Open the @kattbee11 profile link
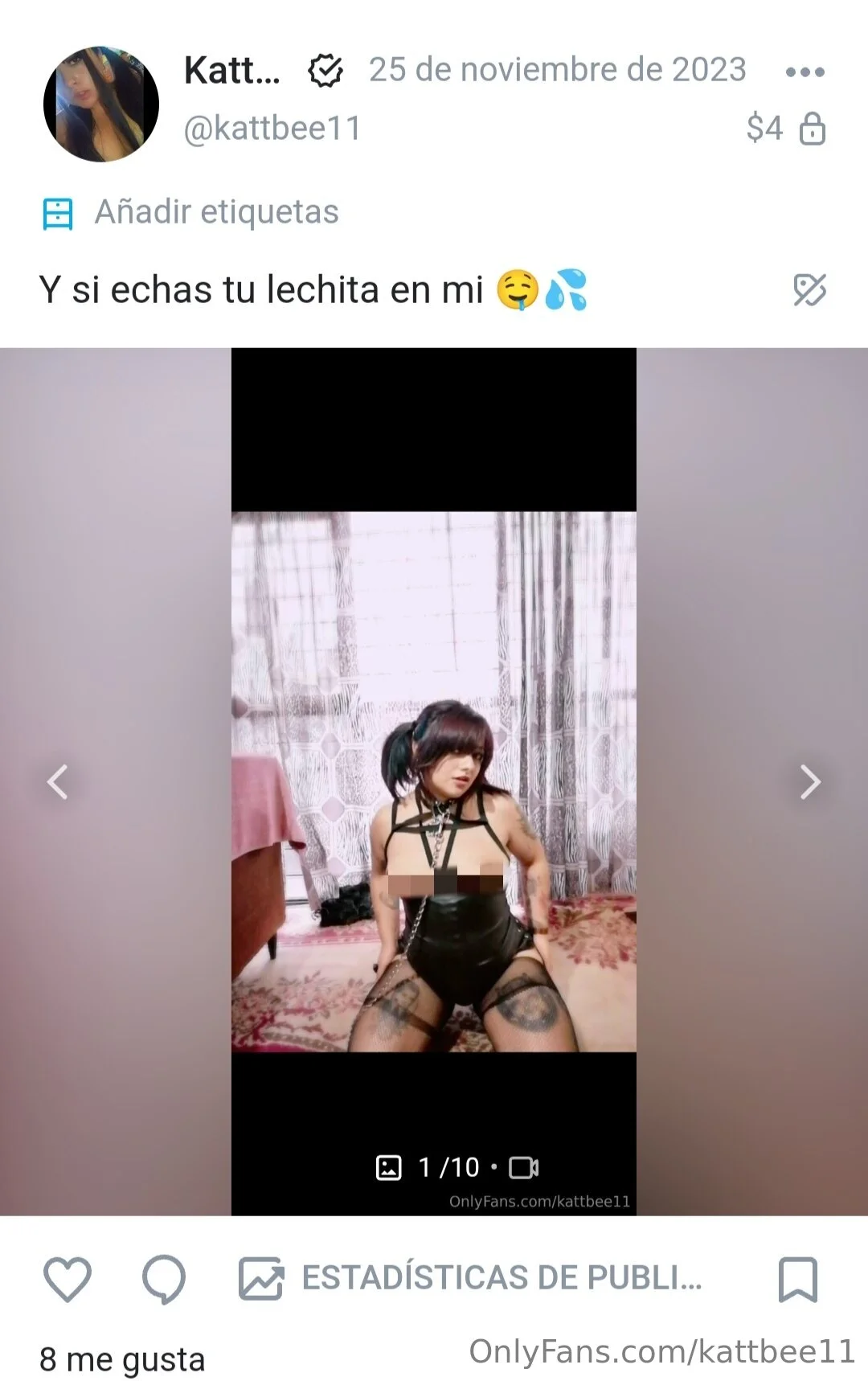This screenshot has width=868, height=1381. click(272, 129)
